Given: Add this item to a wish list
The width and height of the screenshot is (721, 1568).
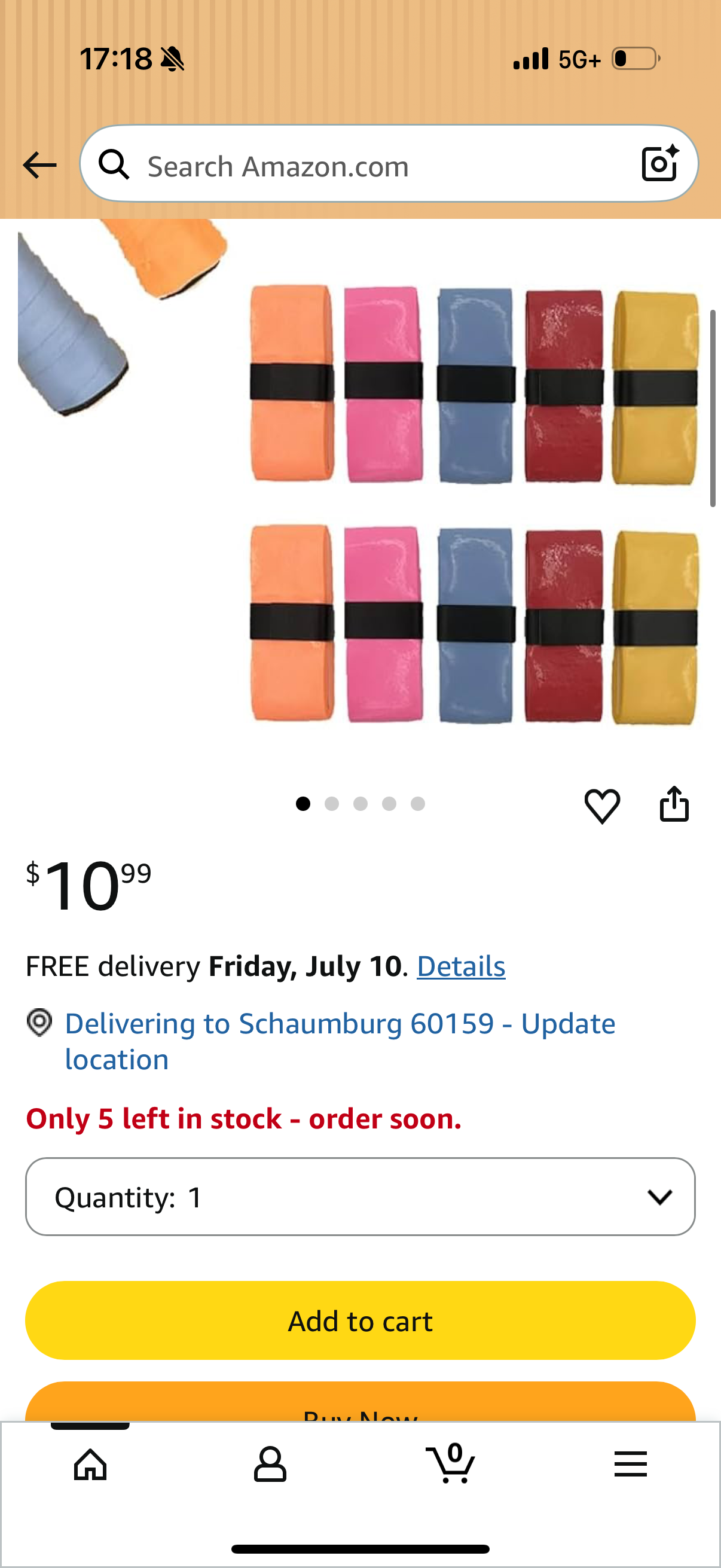Looking at the screenshot, I should (603, 805).
